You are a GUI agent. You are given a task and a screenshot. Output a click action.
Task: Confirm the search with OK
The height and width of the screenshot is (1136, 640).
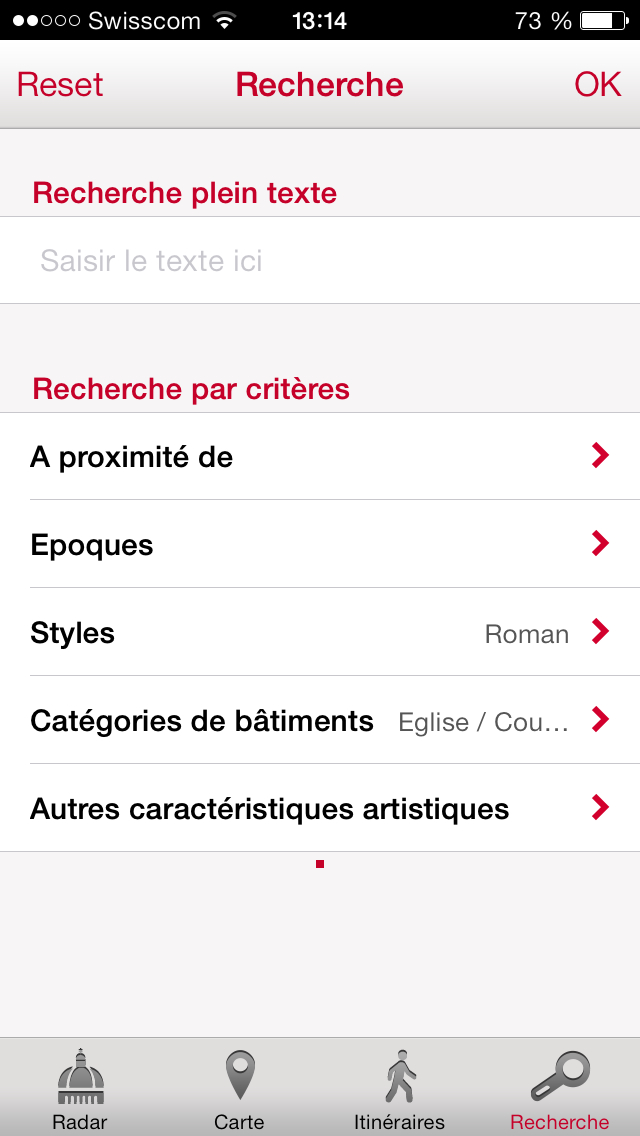click(598, 85)
